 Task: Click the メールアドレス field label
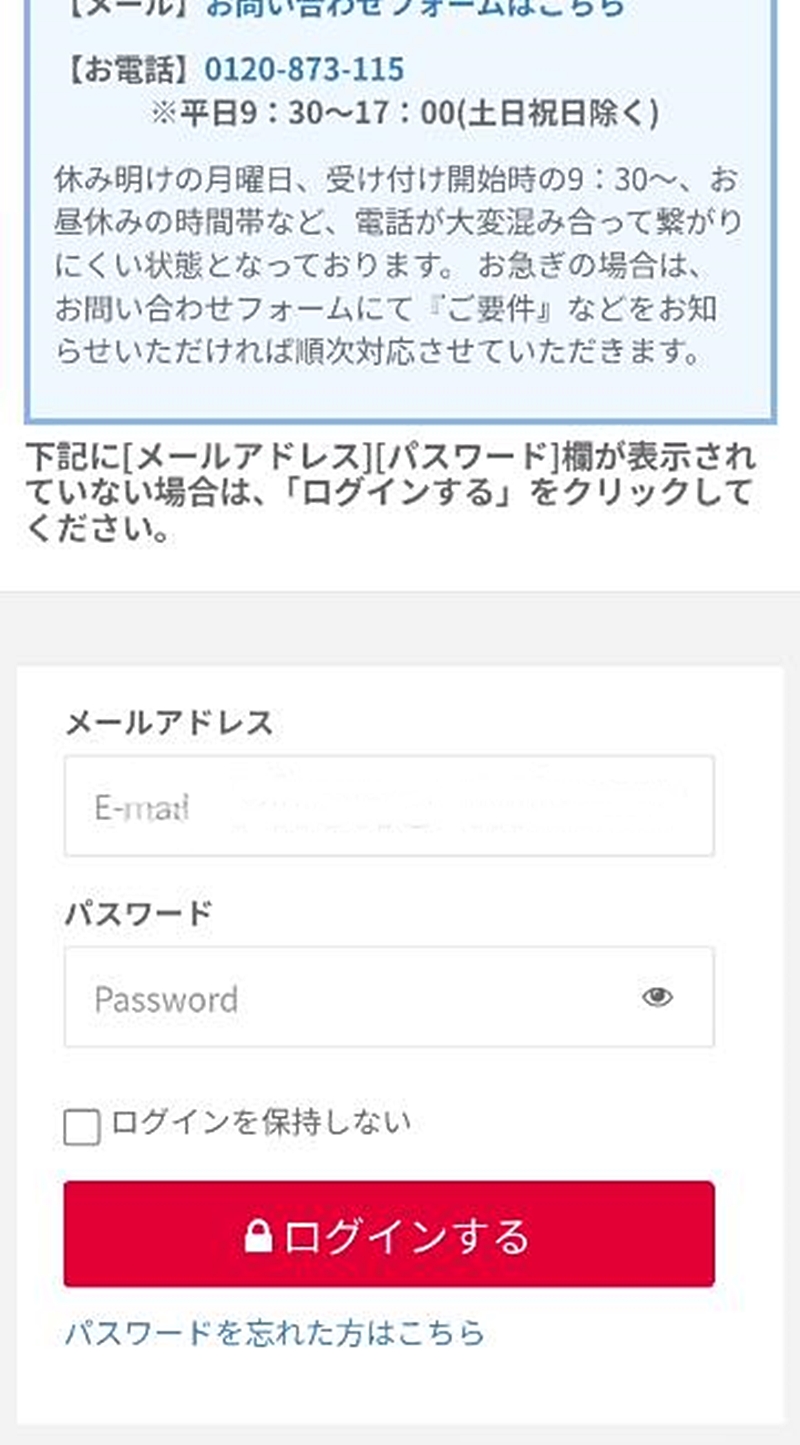pos(171,721)
